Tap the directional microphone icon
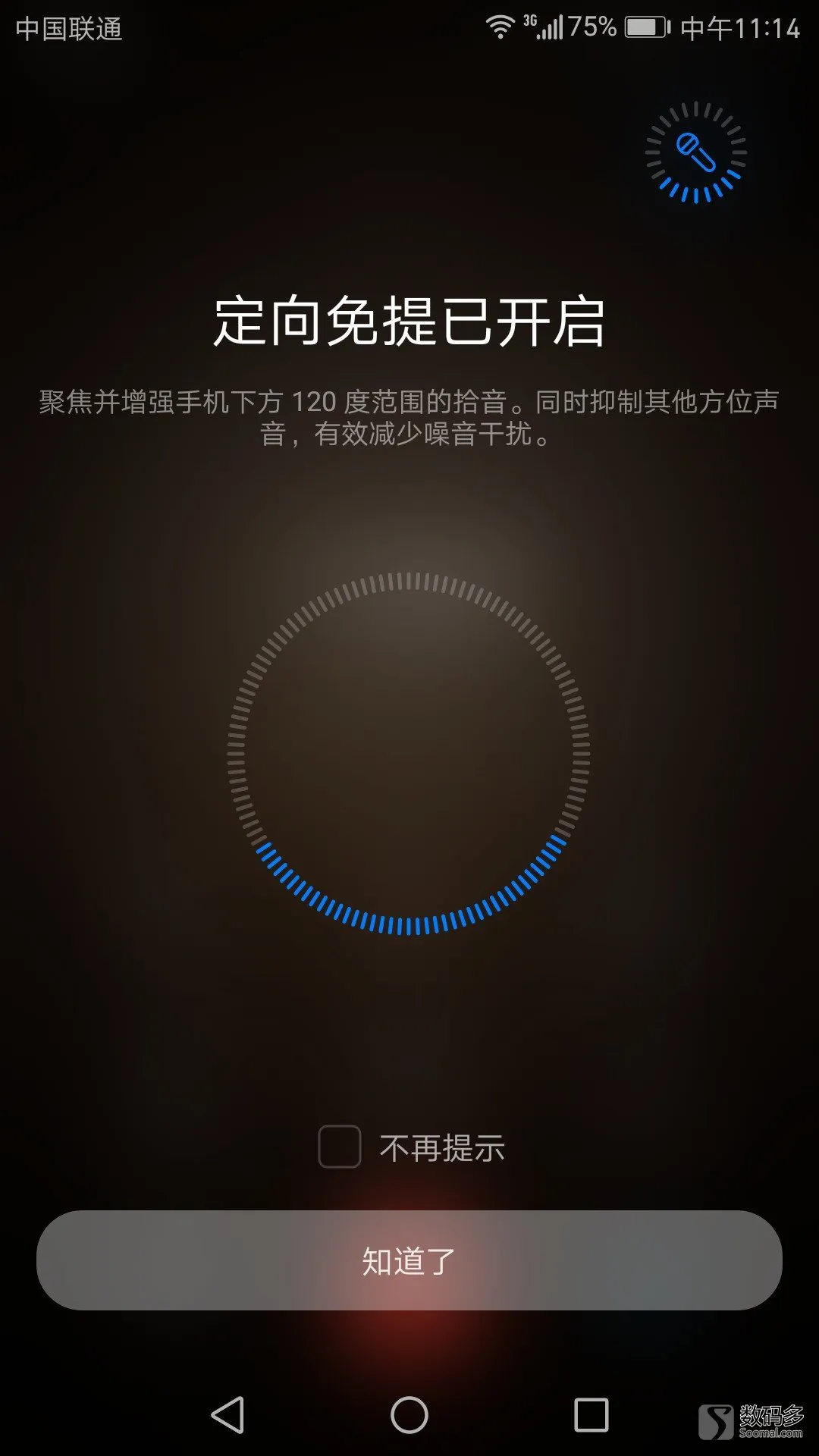The image size is (819, 1456). [696, 152]
